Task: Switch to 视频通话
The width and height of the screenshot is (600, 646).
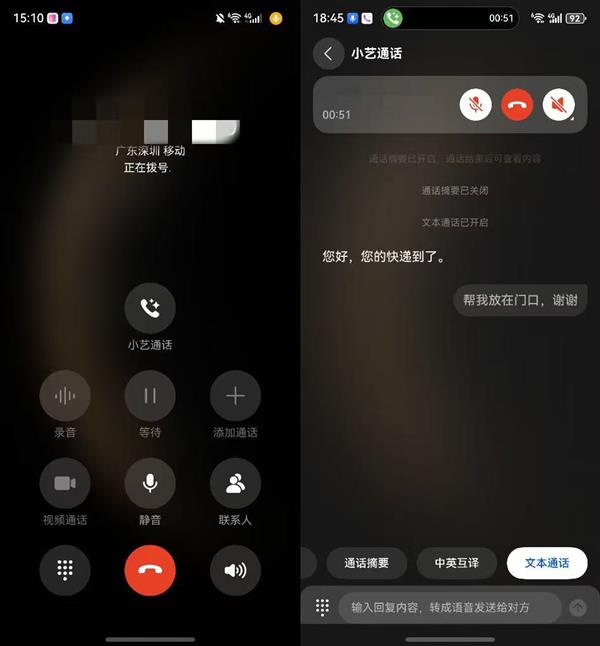Action: 65,484
